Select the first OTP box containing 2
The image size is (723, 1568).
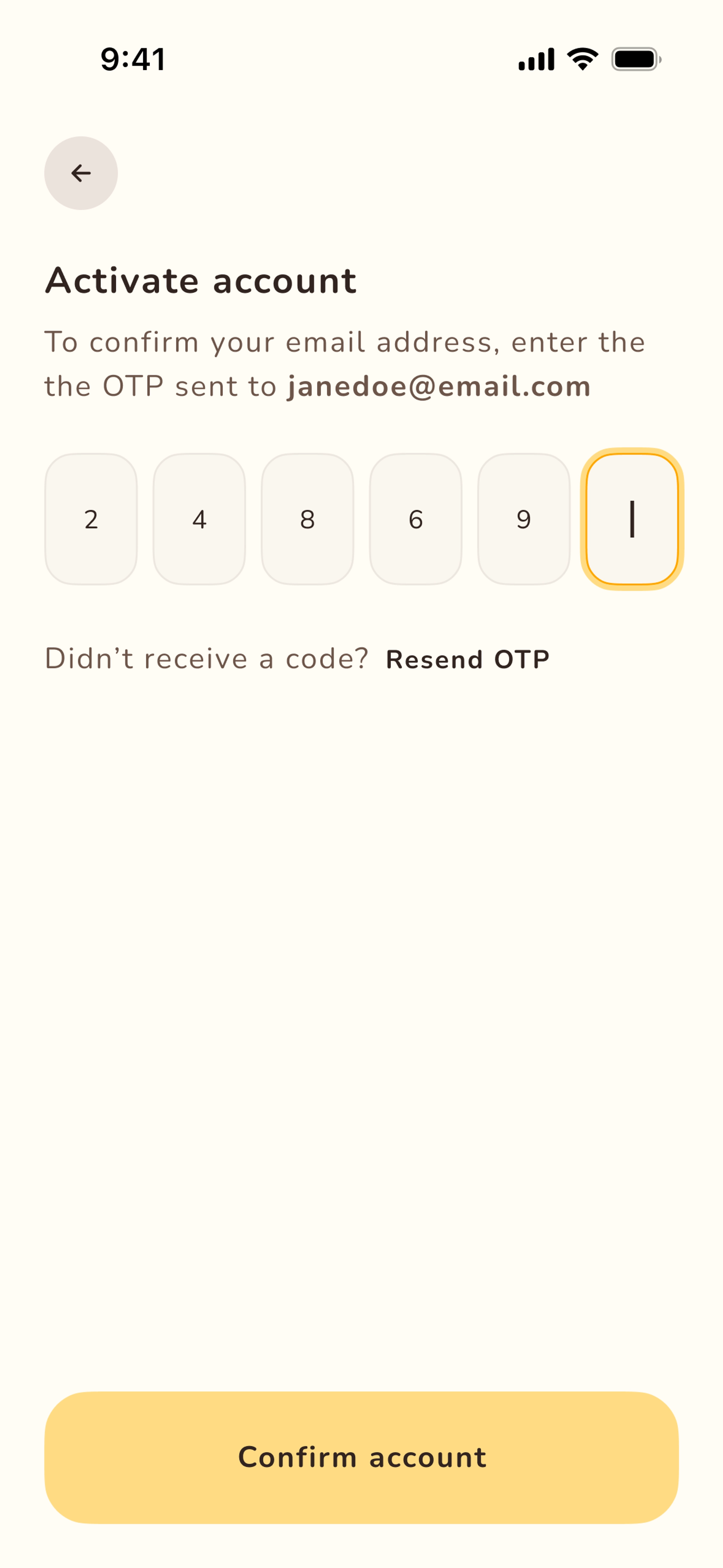tap(91, 519)
